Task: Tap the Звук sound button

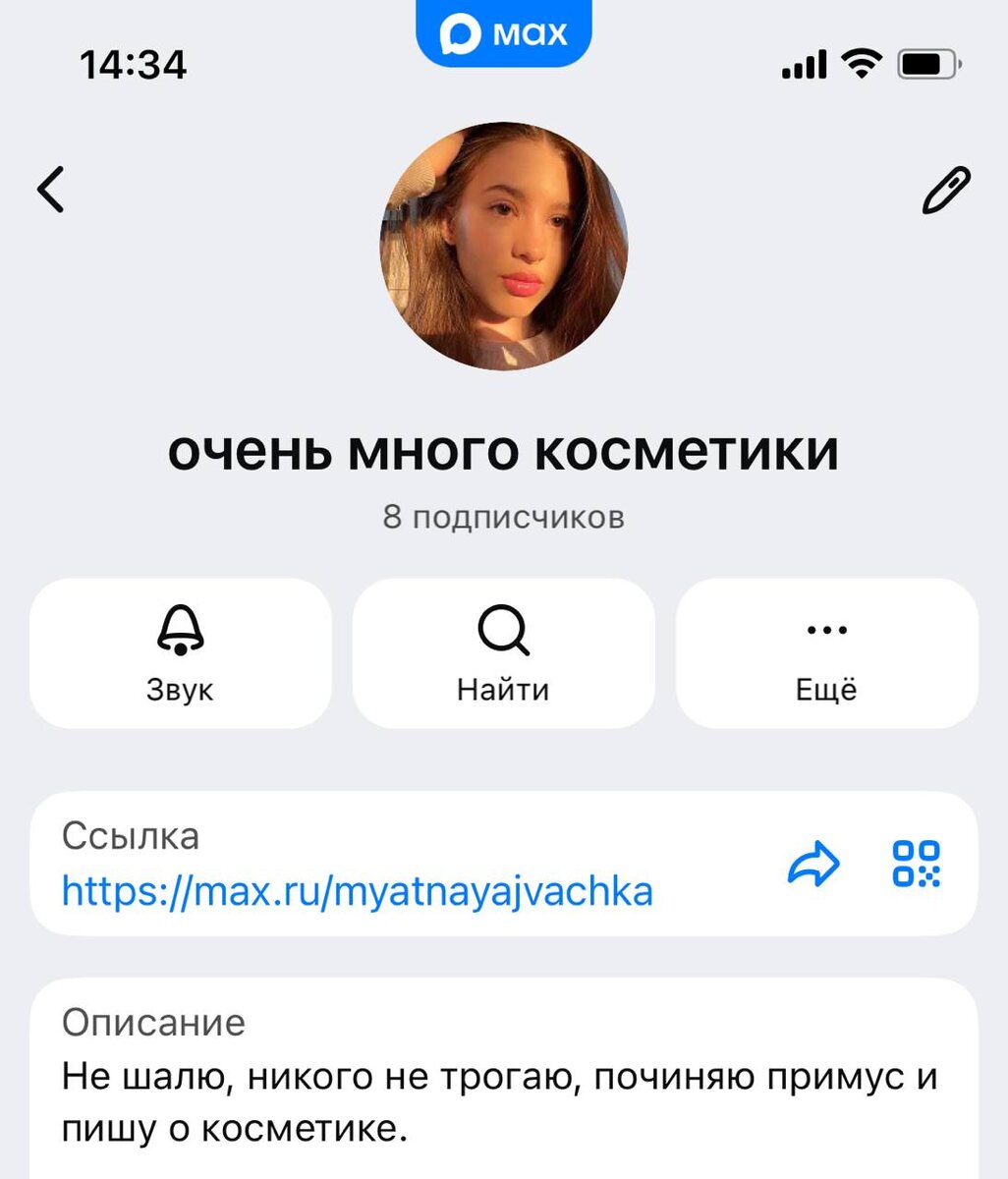Action: [181, 653]
